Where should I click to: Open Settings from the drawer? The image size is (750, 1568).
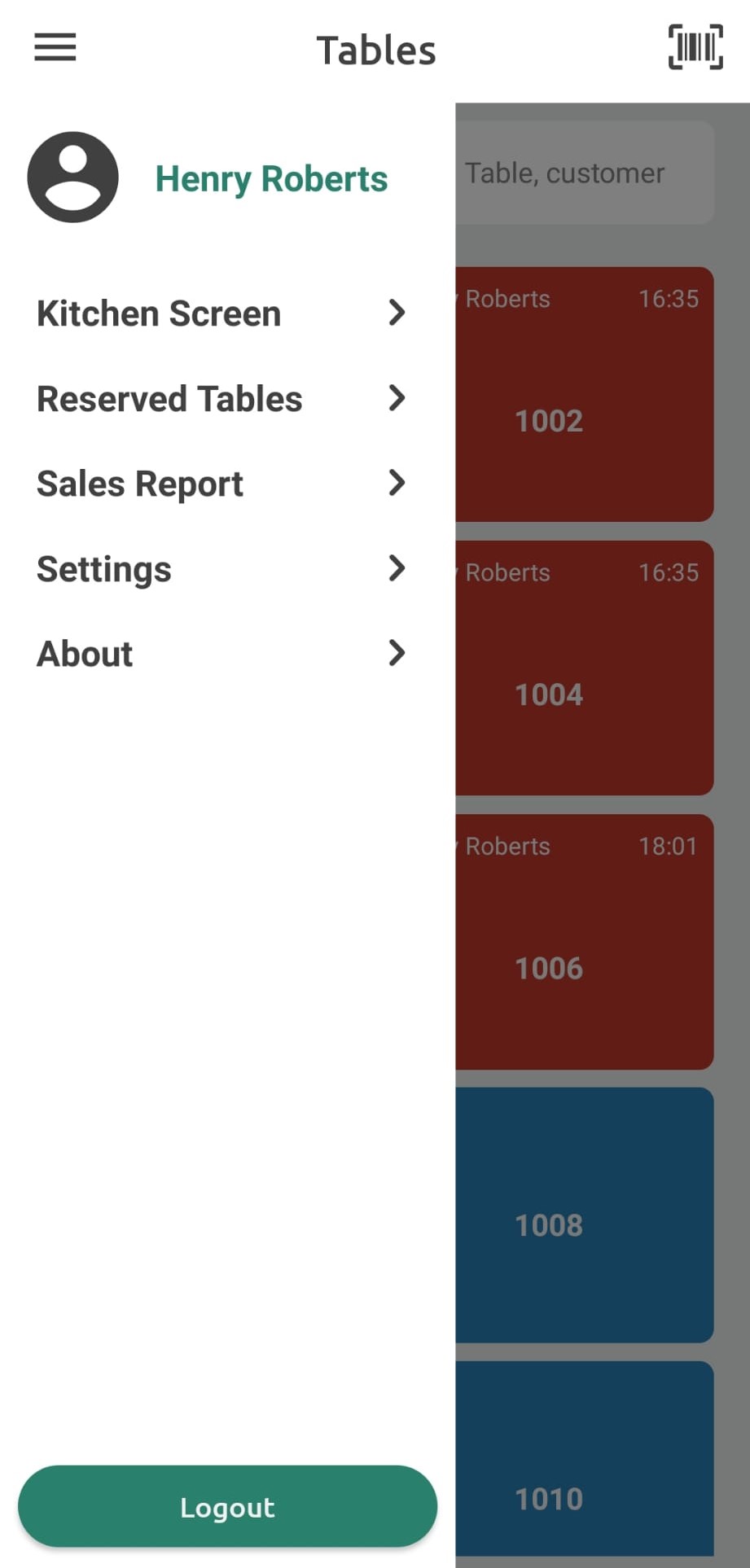point(221,569)
